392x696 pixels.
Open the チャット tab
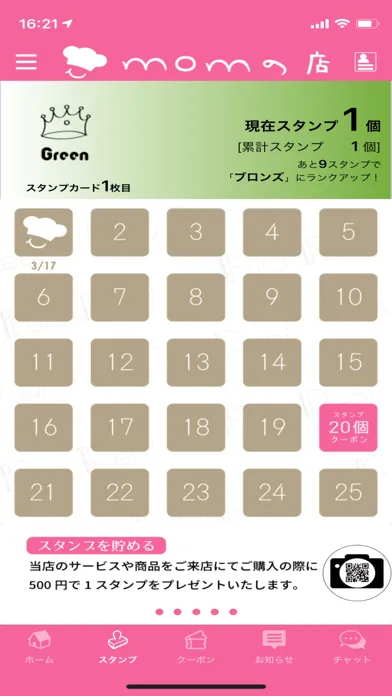tap(352, 647)
